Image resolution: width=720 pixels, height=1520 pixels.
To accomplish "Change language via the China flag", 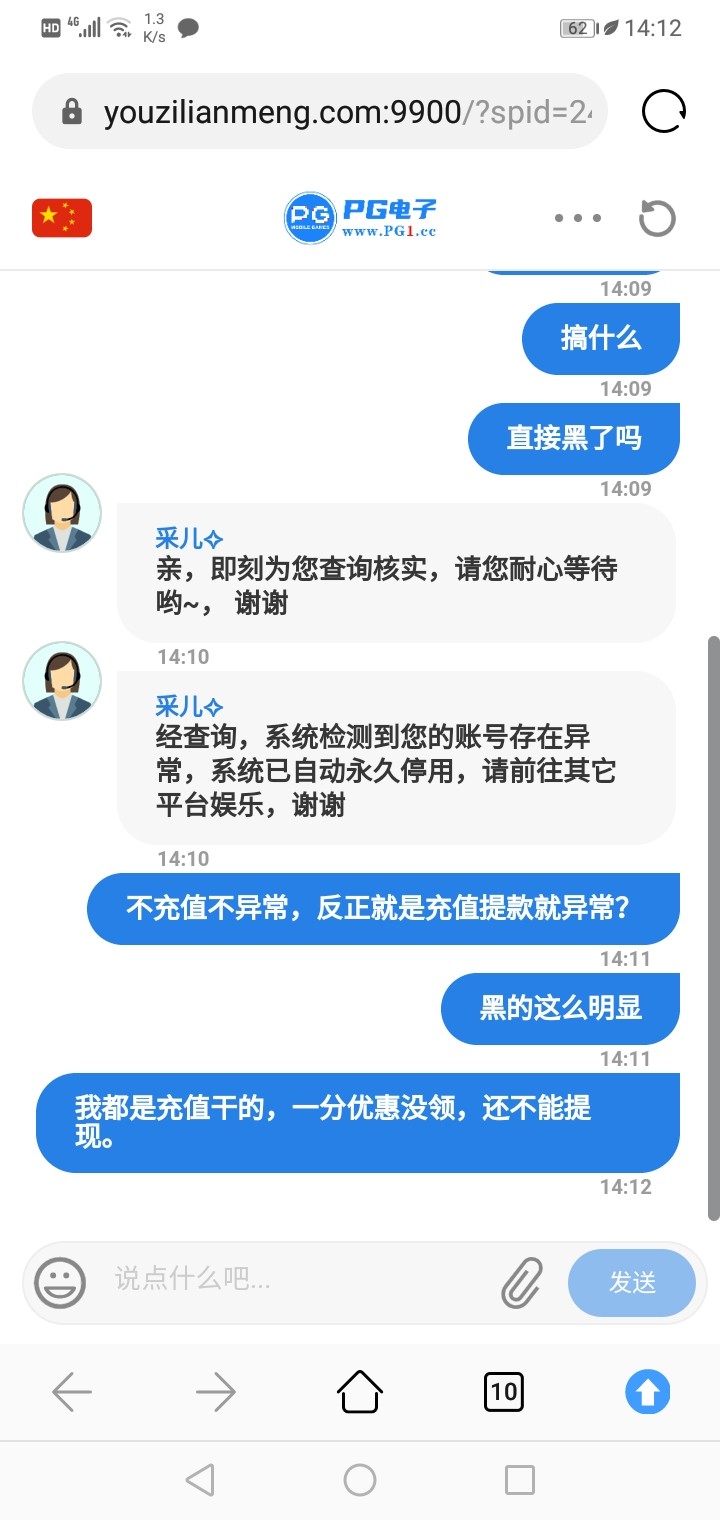I will click(62, 218).
